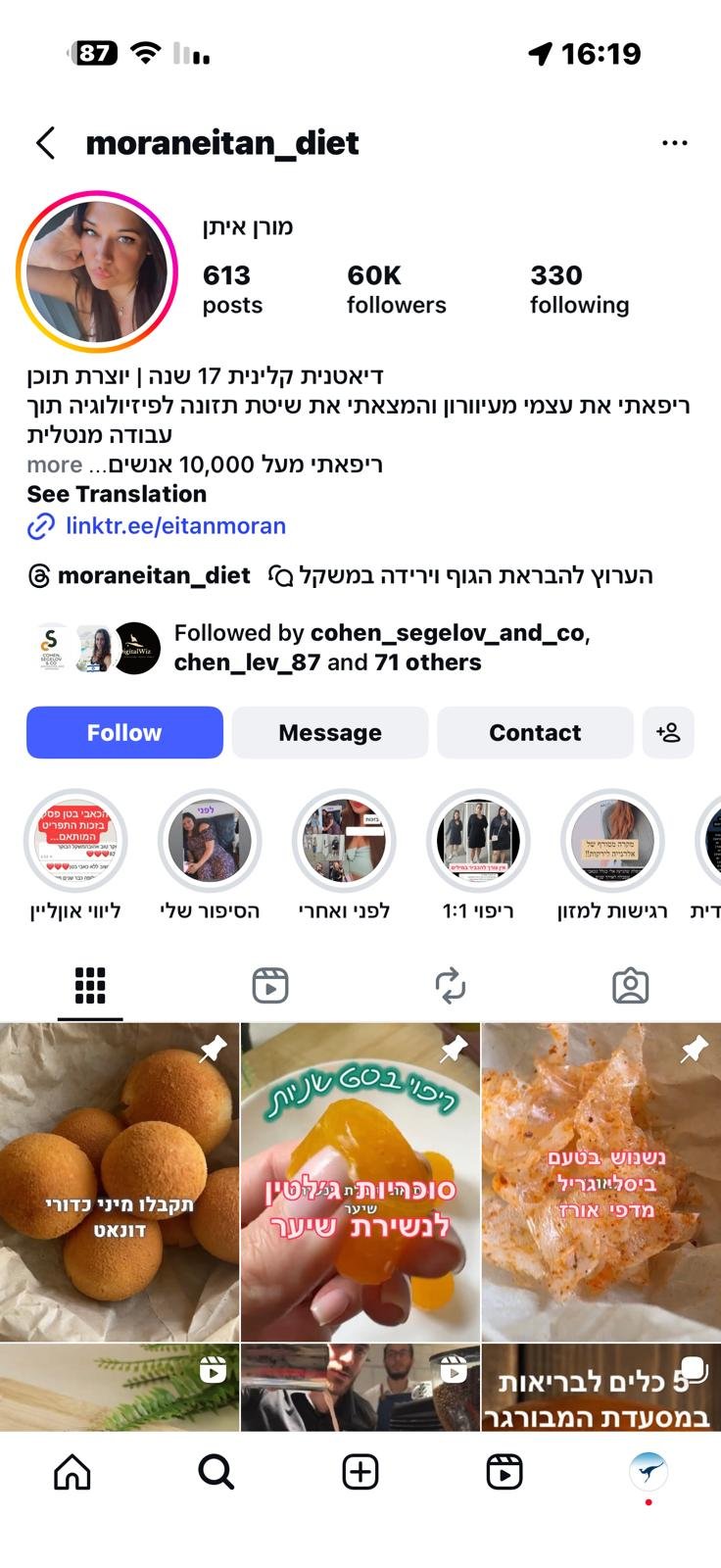Image resolution: width=721 pixels, height=1568 pixels.
Task: Open the 60K followers list
Action: (x=396, y=289)
